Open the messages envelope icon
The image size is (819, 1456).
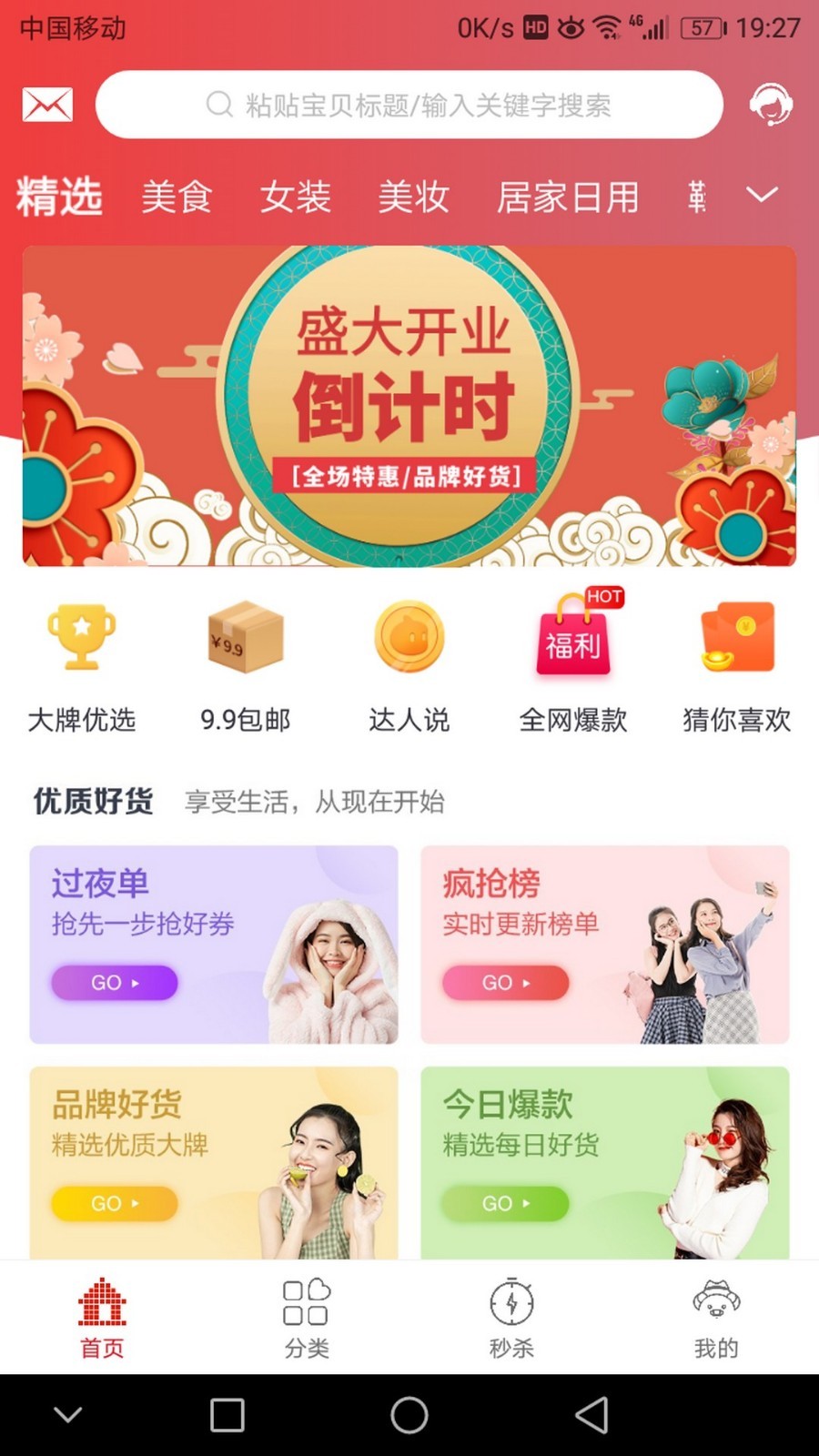pos(47,106)
